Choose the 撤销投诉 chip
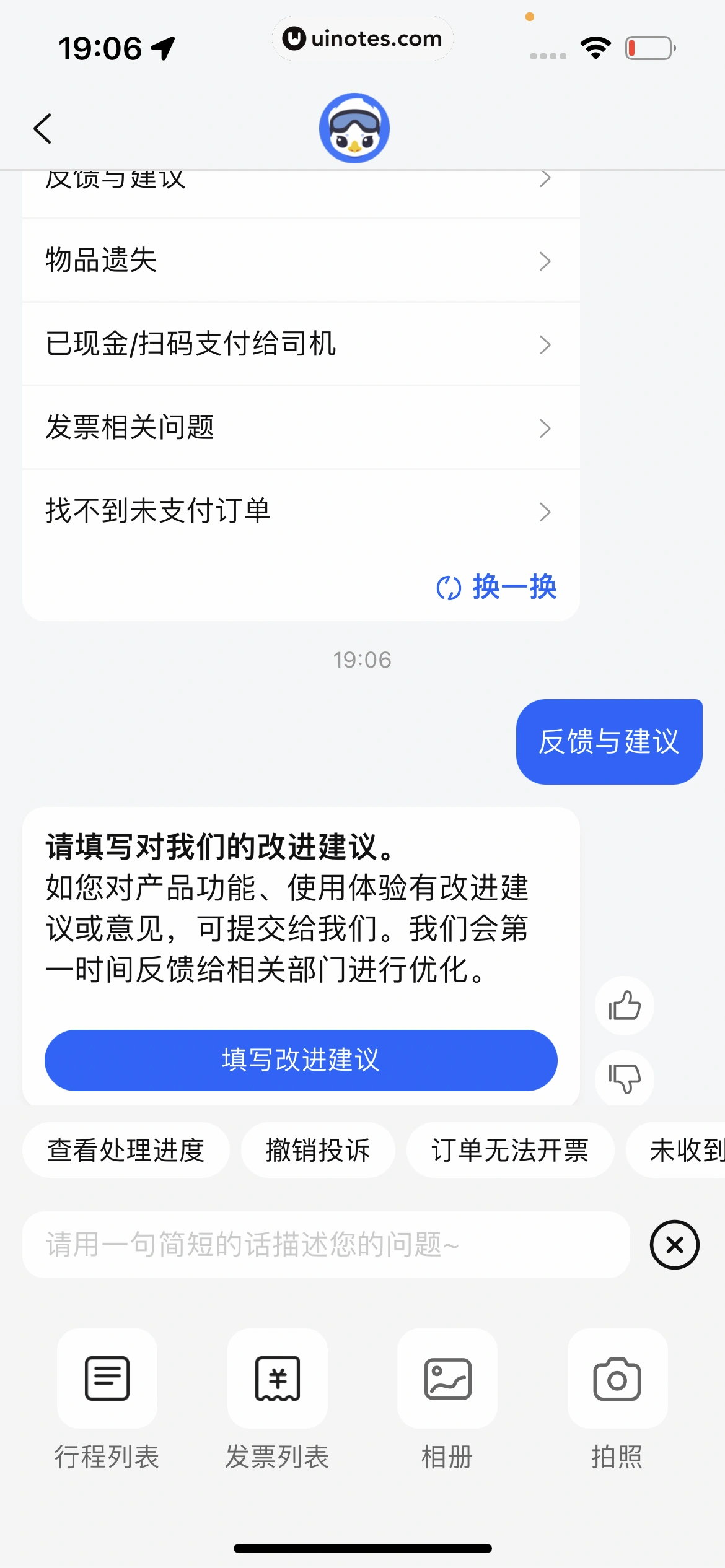This screenshot has height=1568, width=725. click(317, 1151)
